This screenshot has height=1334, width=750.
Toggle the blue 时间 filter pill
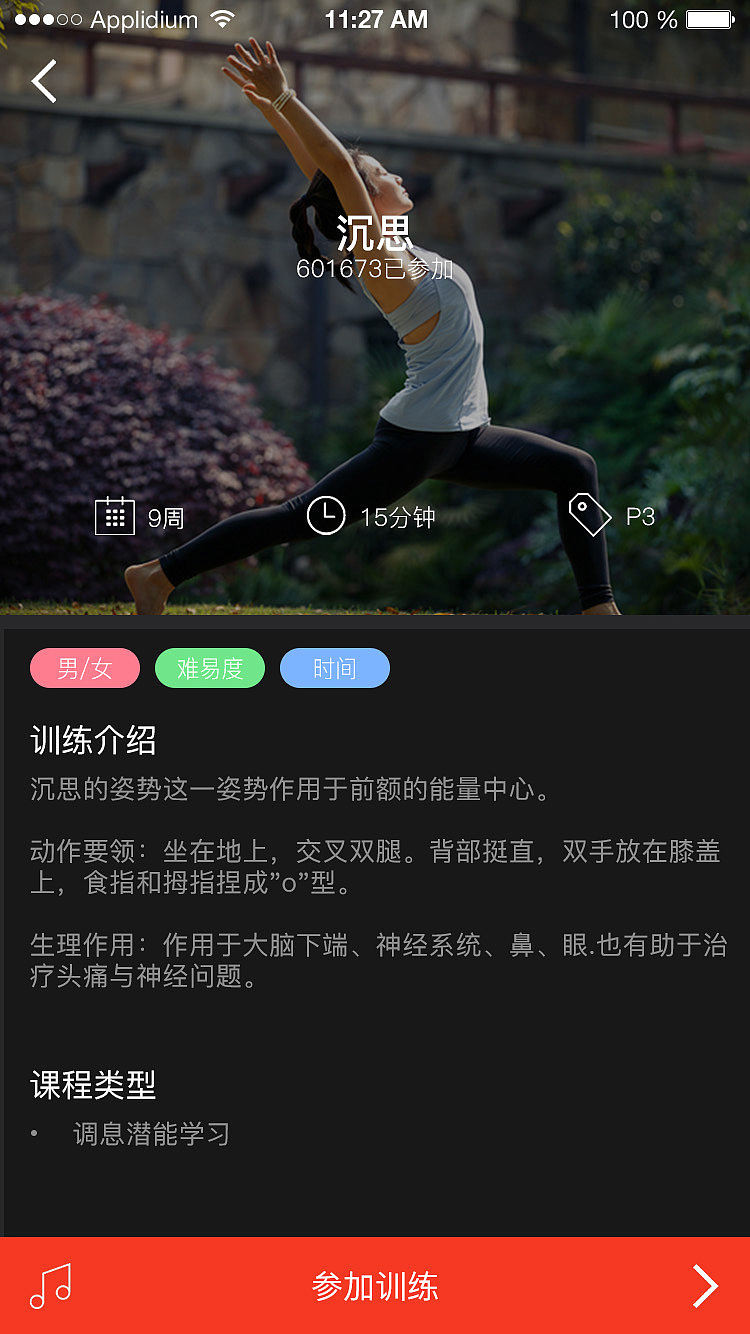tap(335, 668)
